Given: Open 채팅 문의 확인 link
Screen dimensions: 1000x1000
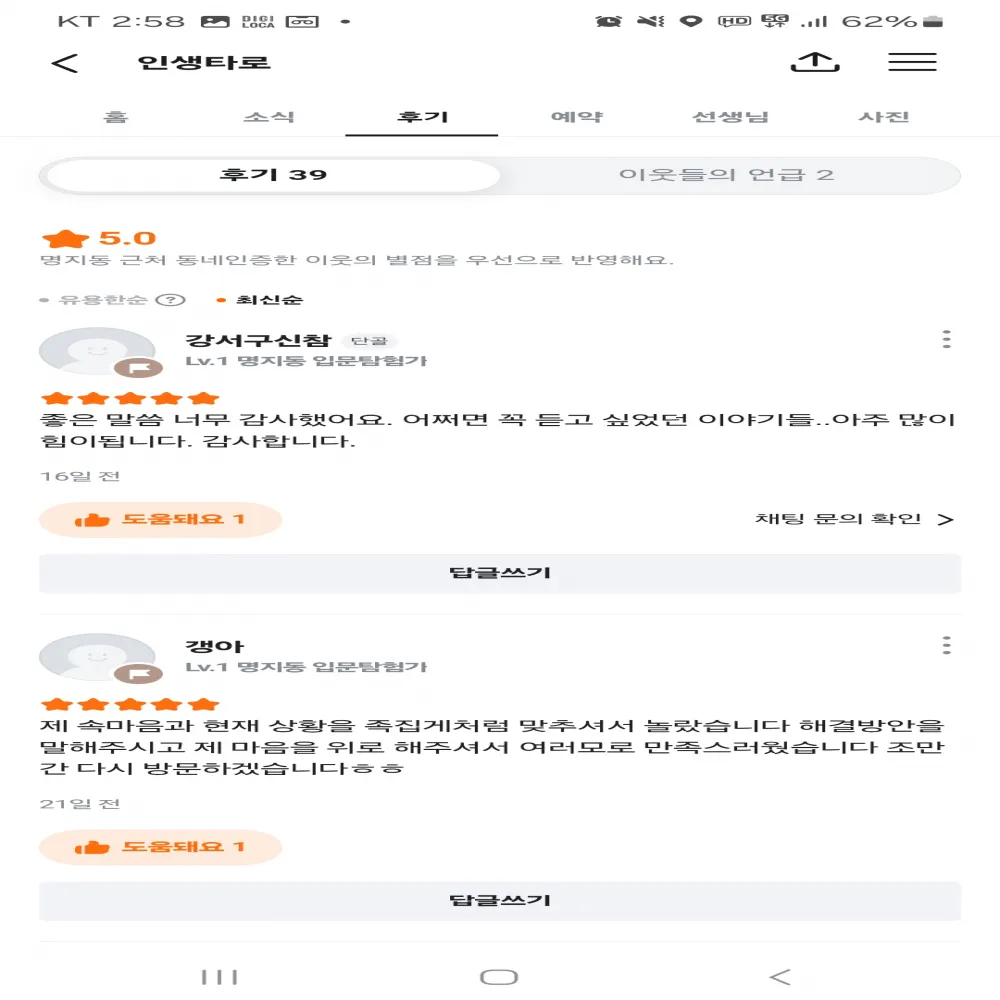Looking at the screenshot, I should pos(854,519).
